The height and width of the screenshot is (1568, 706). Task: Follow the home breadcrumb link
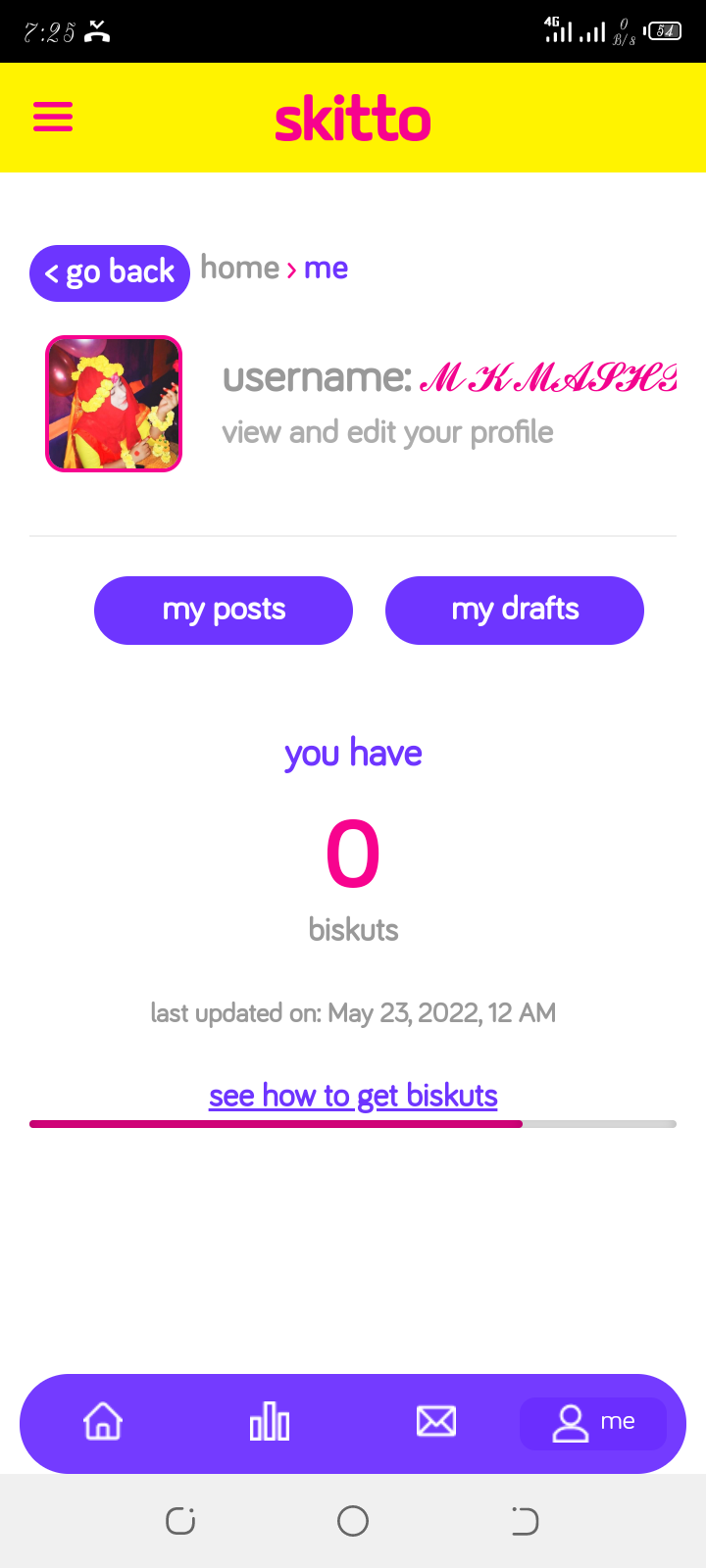(x=240, y=268)
